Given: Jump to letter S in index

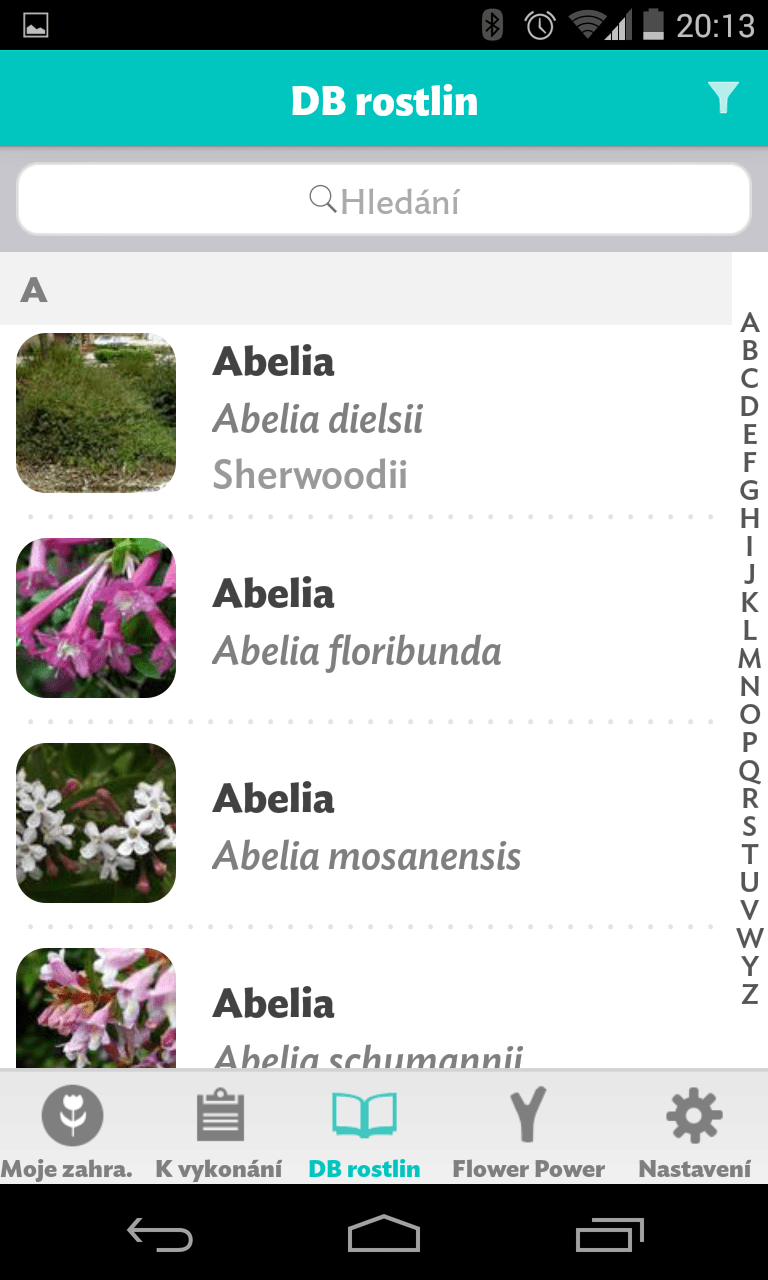Looking at the screenshot, I should click(x=749, y=826).
